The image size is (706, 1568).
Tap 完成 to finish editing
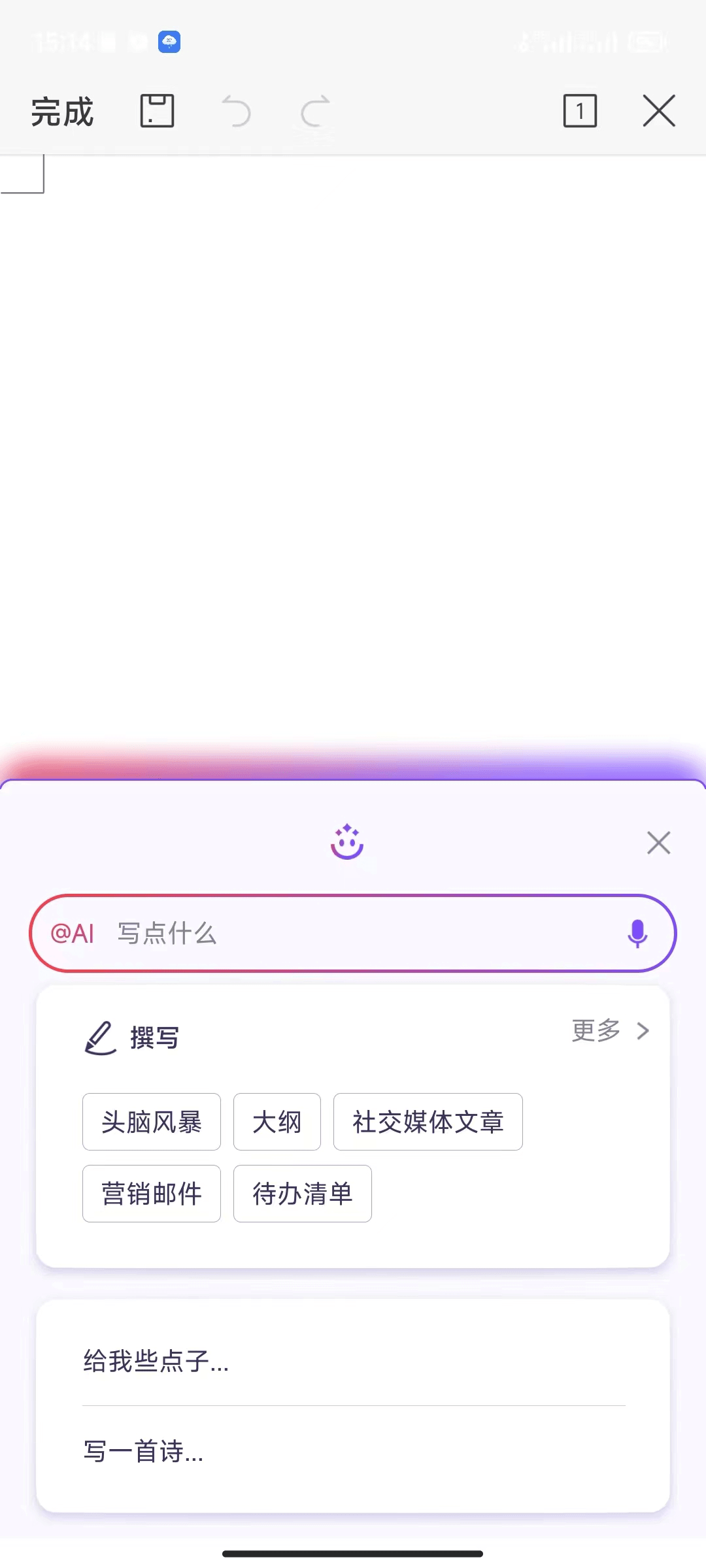tap(62, 112)
